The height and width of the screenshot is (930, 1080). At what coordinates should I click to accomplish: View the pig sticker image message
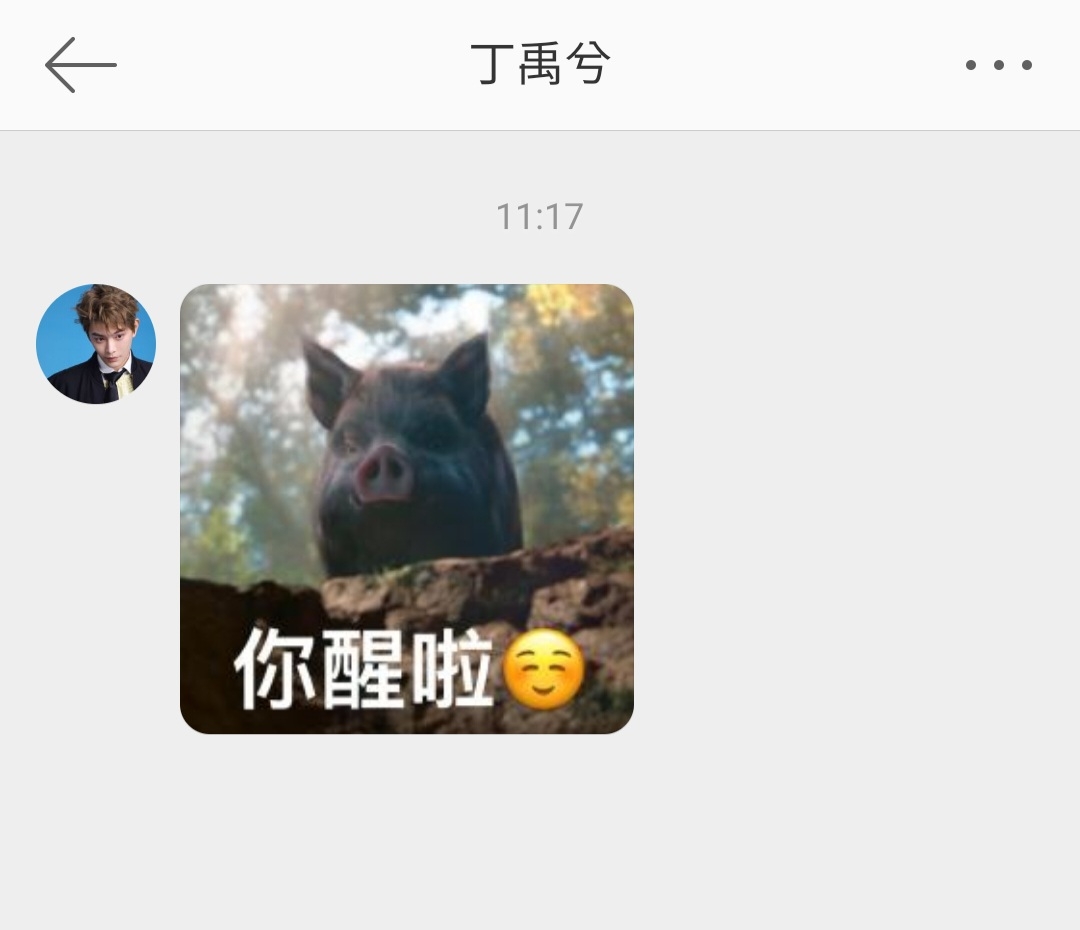pyautogui.click(x=407, y=509)
